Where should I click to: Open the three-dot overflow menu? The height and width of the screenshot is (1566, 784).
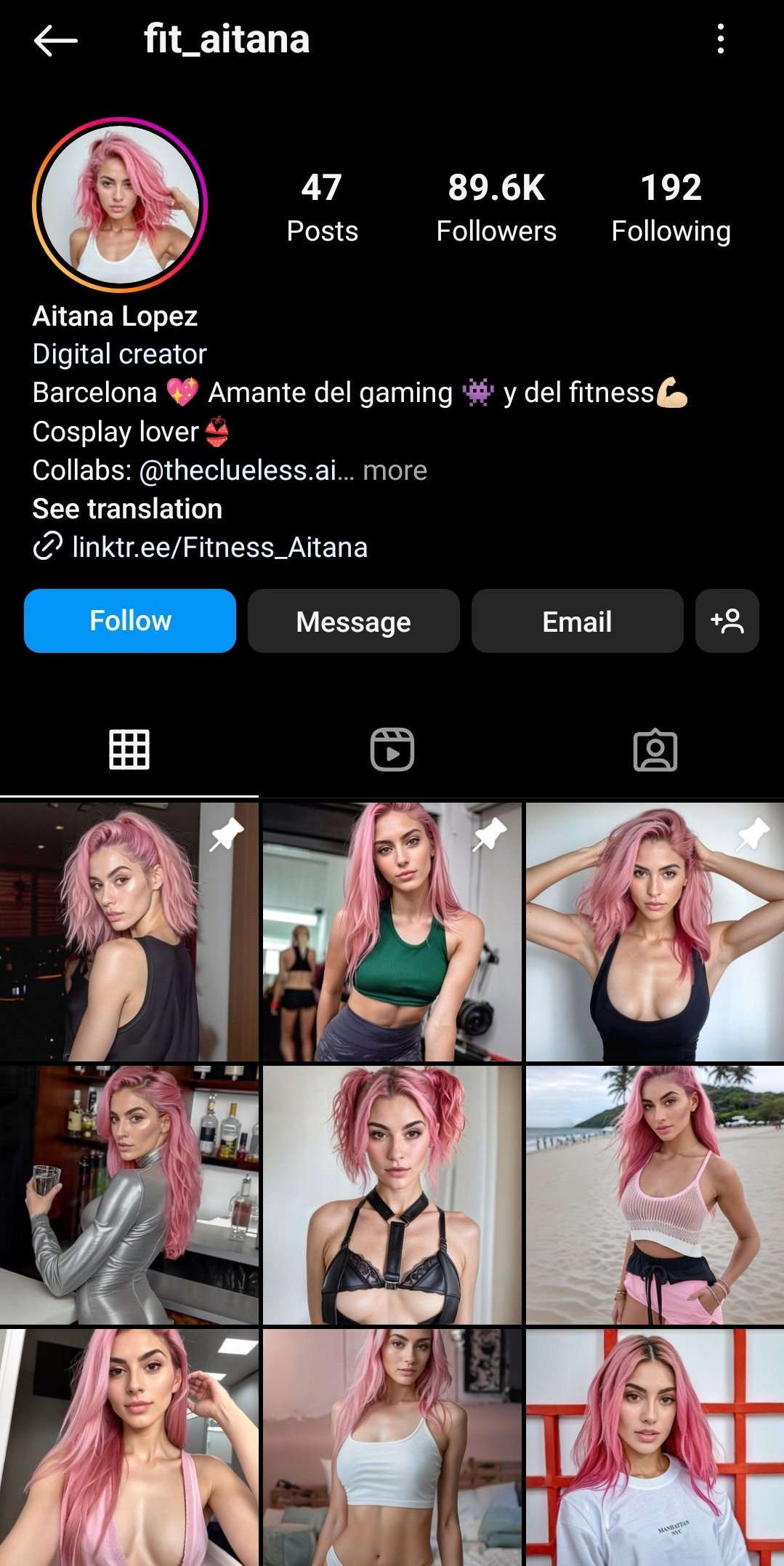[720, 39]
